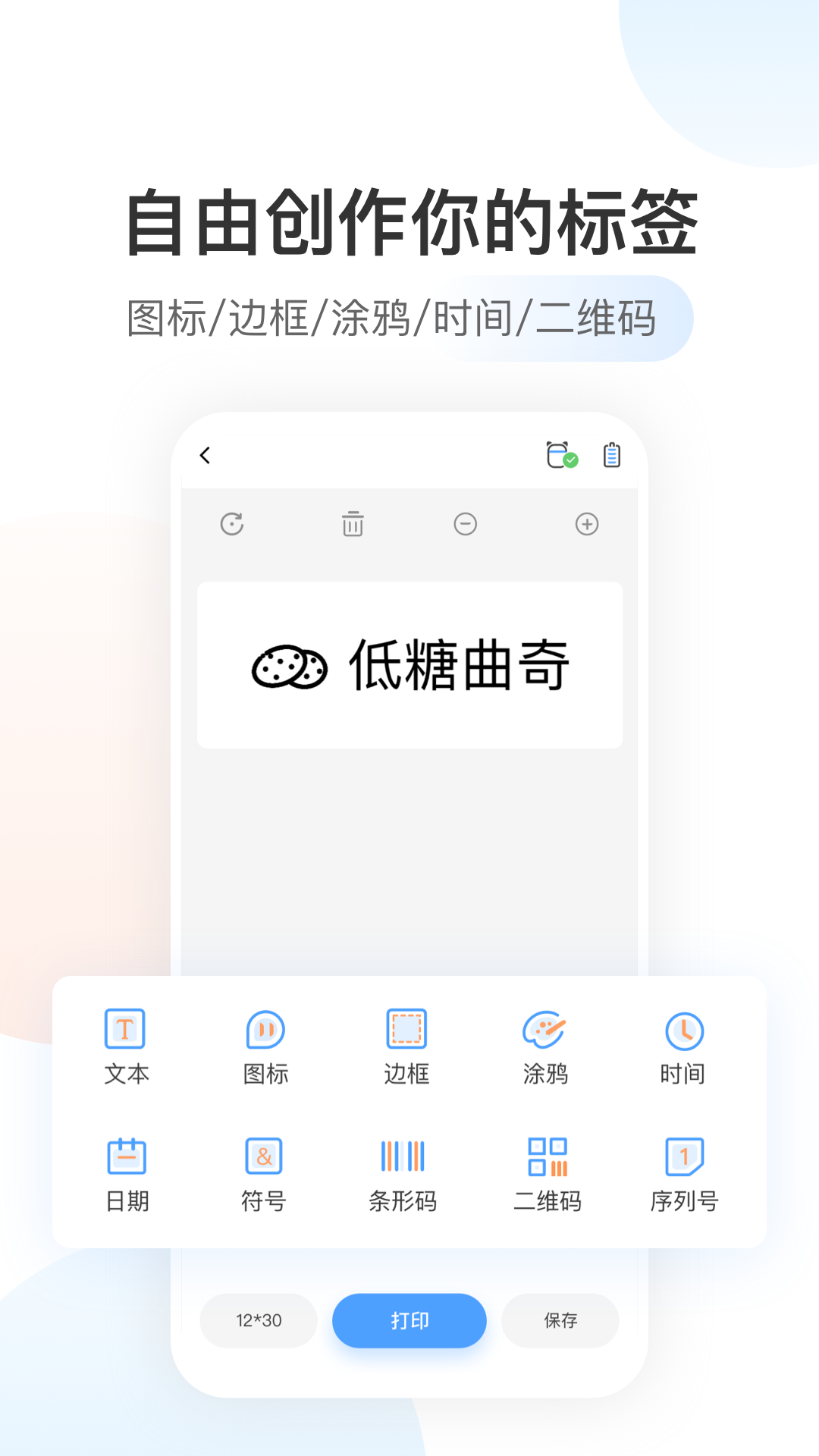Image resolution: width=819 pixels, height=1456 pixels.
Task: Delete selection using the trash icon
Action: [x=350, y=524]
